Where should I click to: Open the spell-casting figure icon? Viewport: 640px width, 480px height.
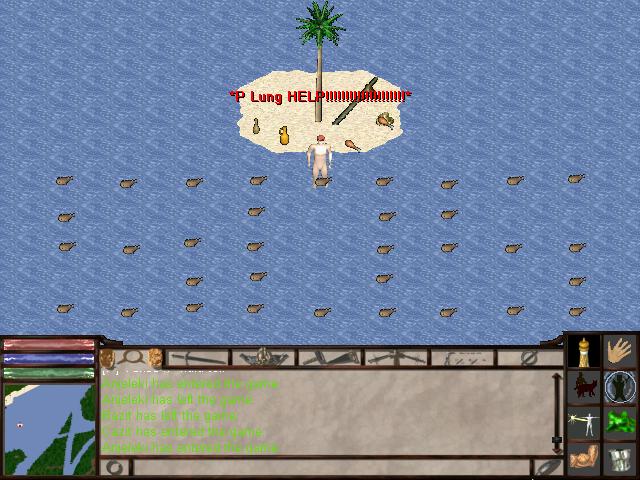click(x=585, y=423)
